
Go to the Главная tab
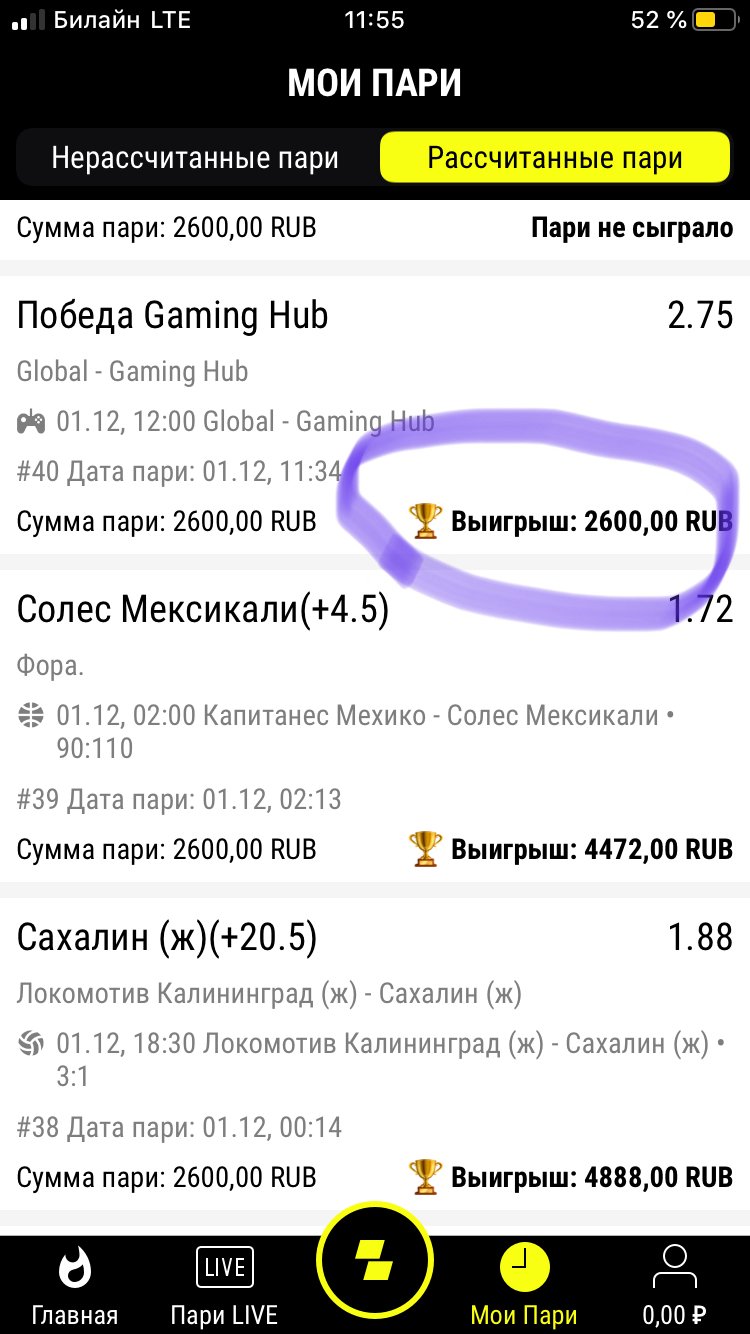(x=74, y=1285)
